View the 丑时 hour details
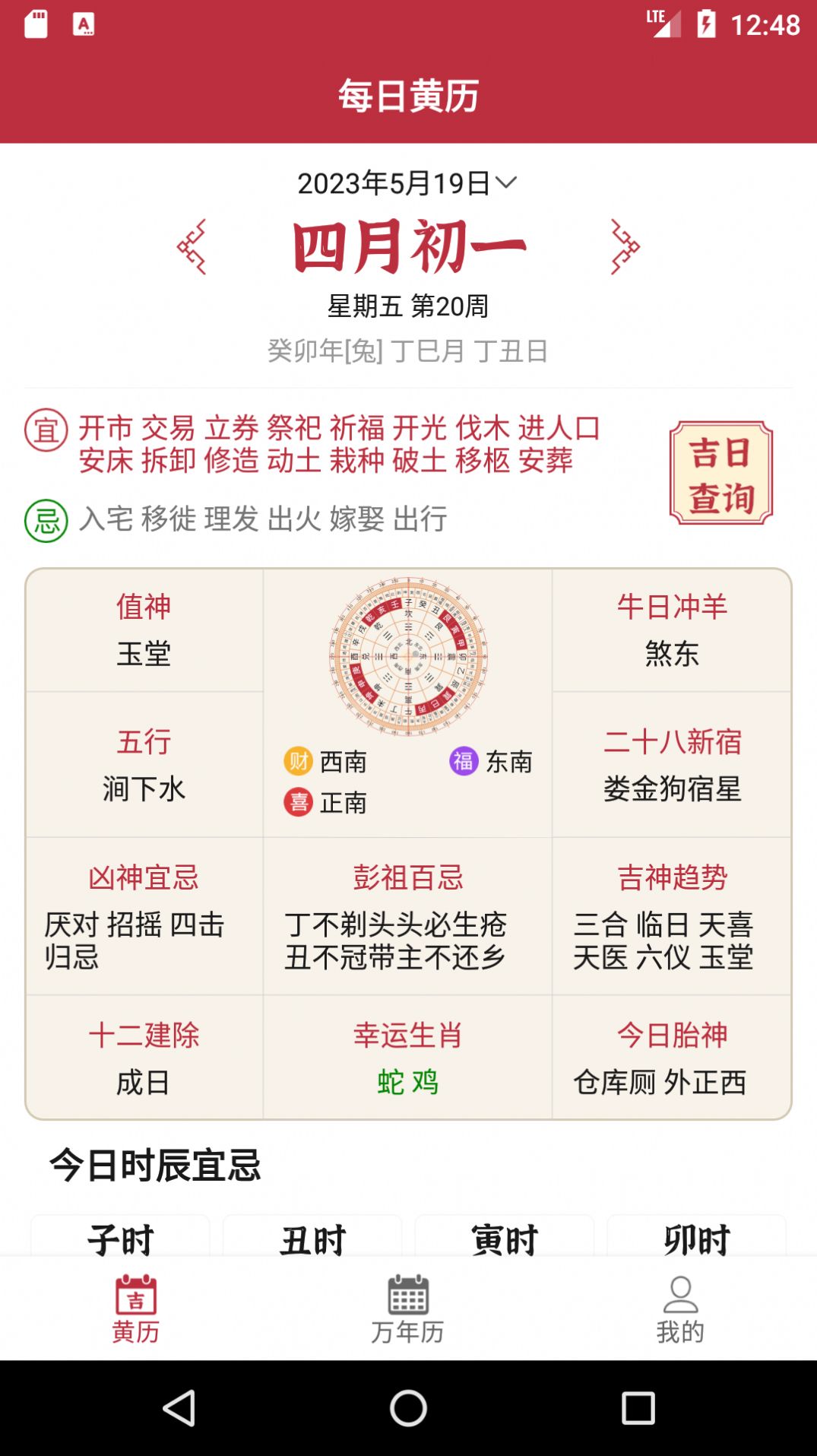The width and height of the screenshot is (817, 1456). [312, 1238]
